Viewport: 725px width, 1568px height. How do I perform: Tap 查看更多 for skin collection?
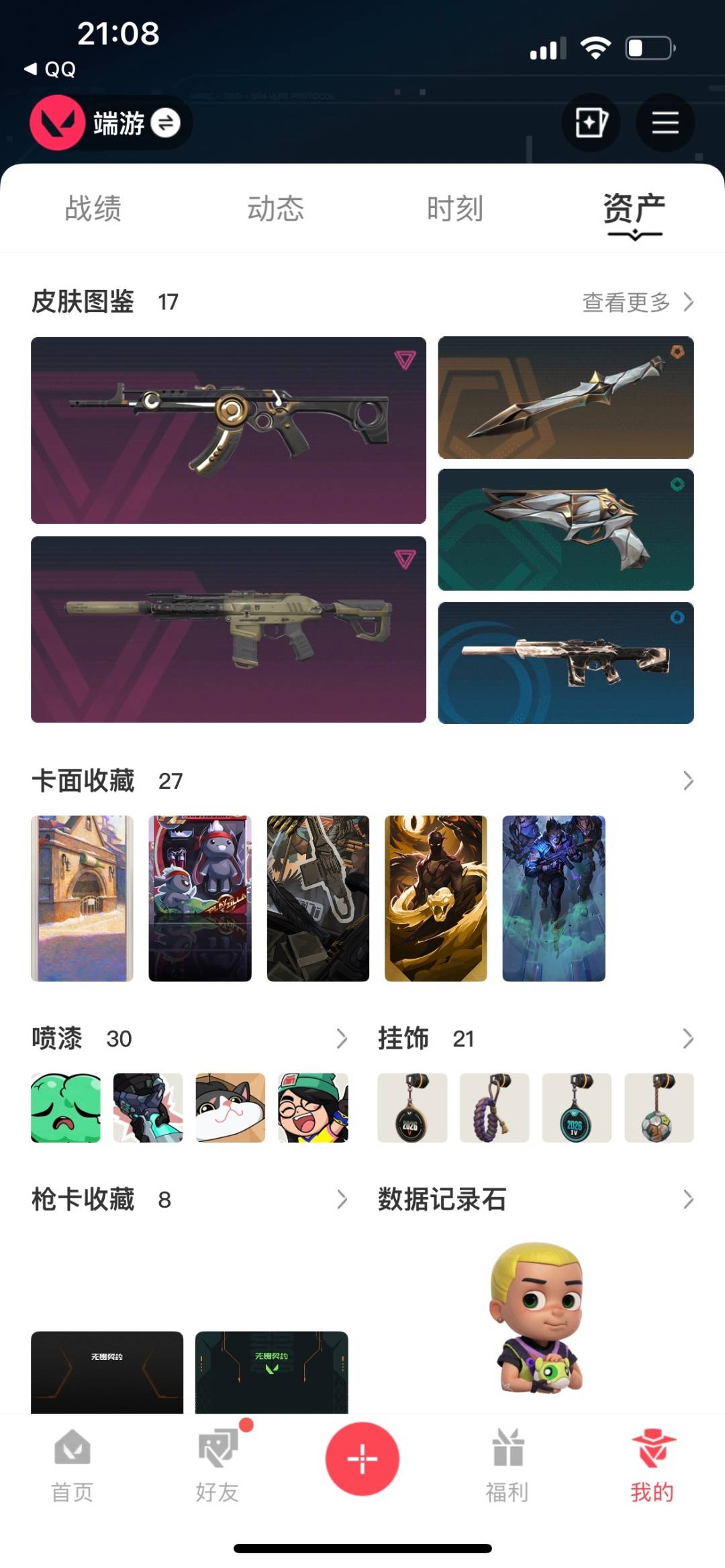tap(638, 302)
